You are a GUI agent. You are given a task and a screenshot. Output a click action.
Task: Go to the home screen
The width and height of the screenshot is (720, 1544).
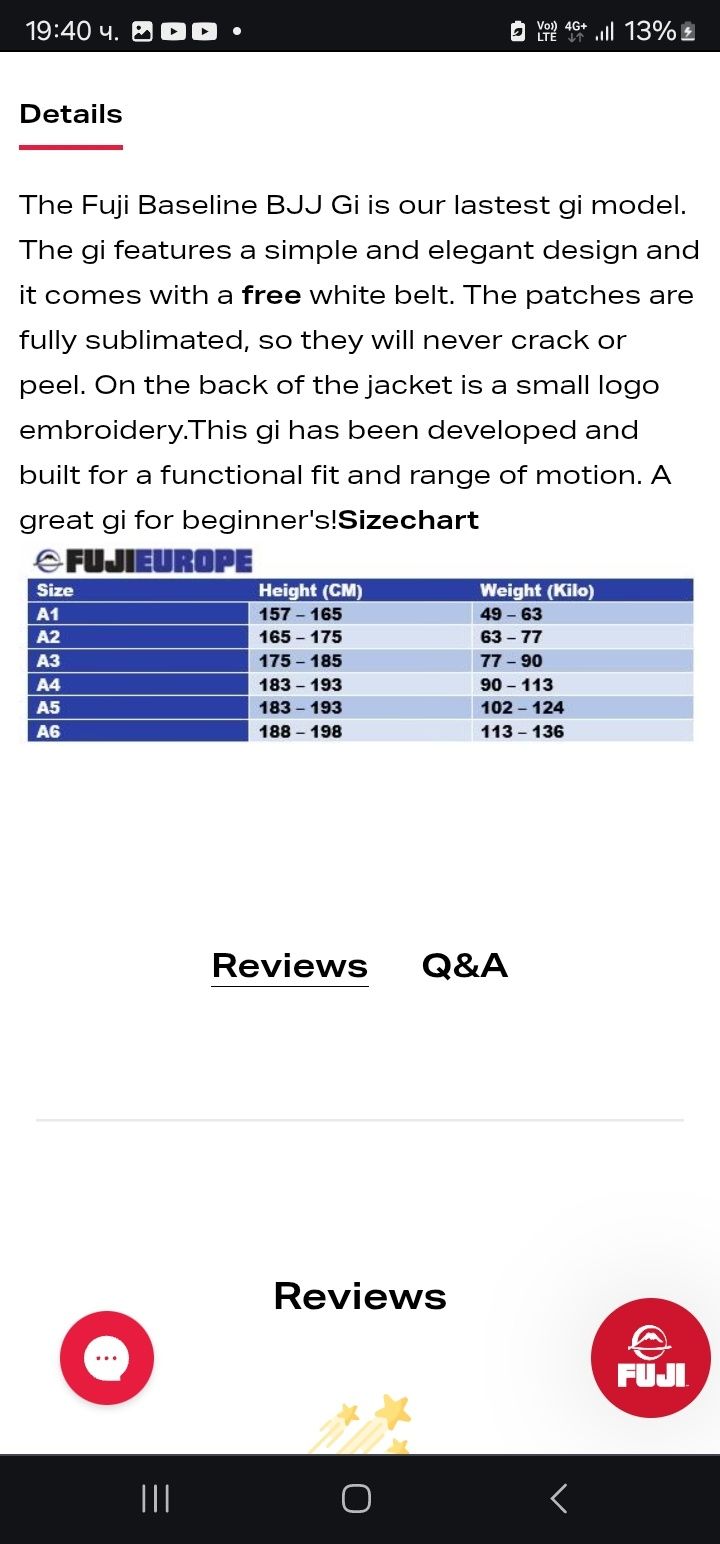pyautogui.click(x=356, y=1498)
